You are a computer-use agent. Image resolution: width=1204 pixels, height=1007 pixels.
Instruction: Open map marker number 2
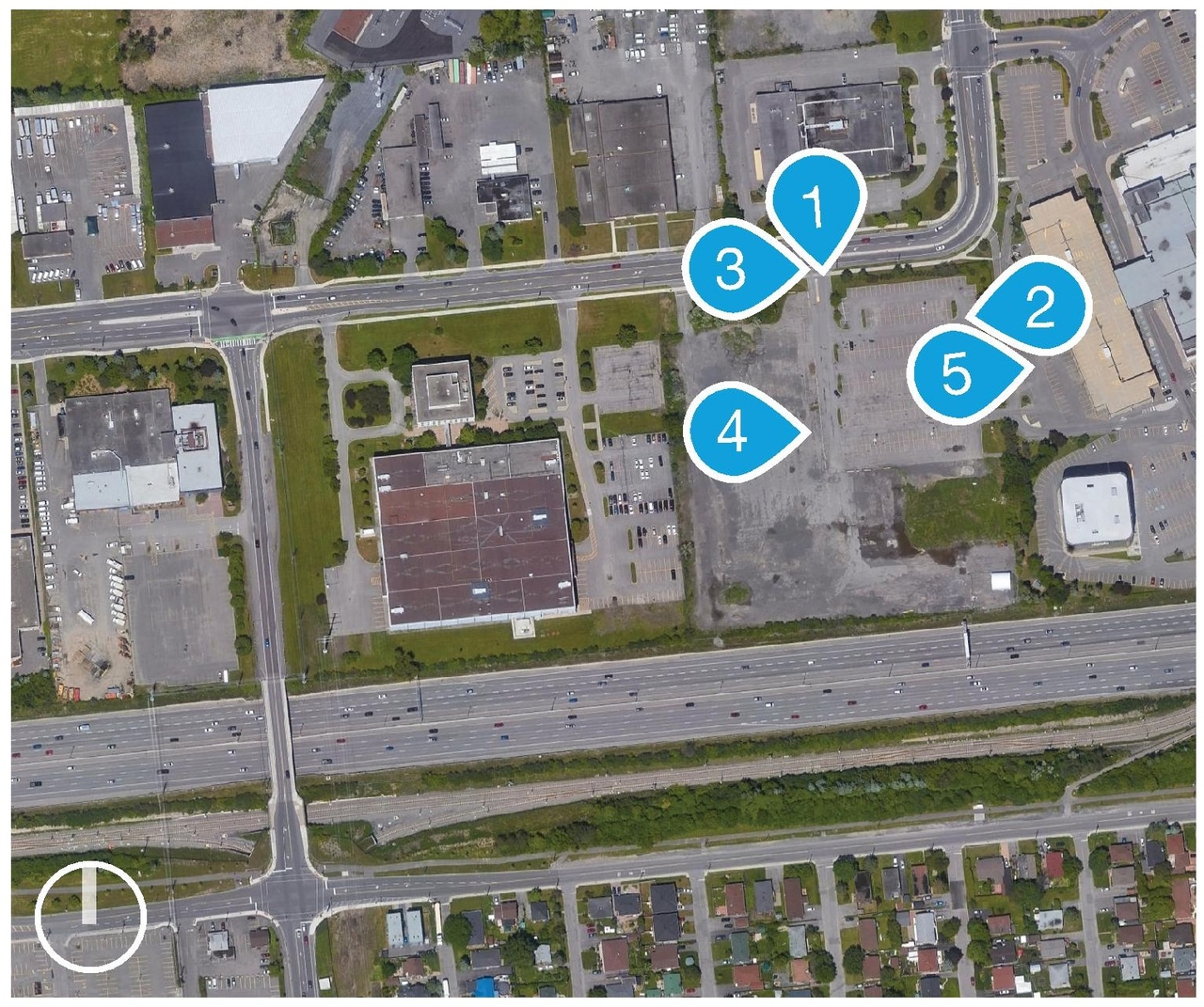click(1037, 307)
